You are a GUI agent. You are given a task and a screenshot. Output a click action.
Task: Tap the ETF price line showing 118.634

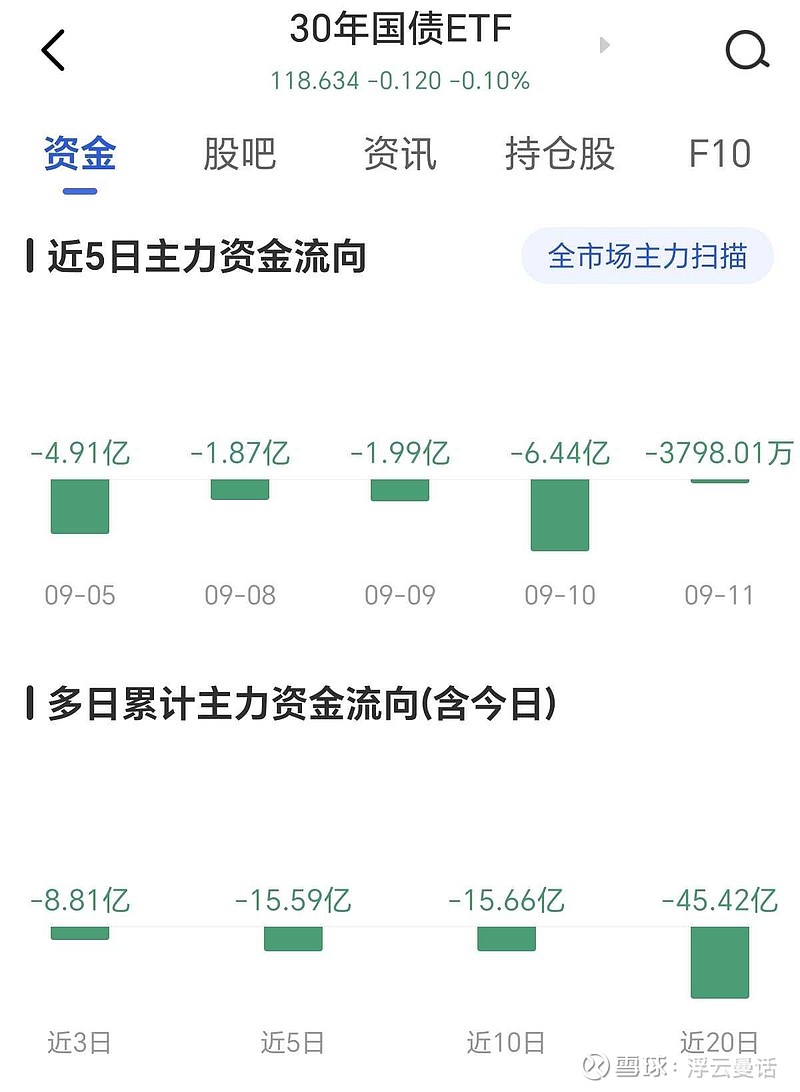[x=400, y=81]
